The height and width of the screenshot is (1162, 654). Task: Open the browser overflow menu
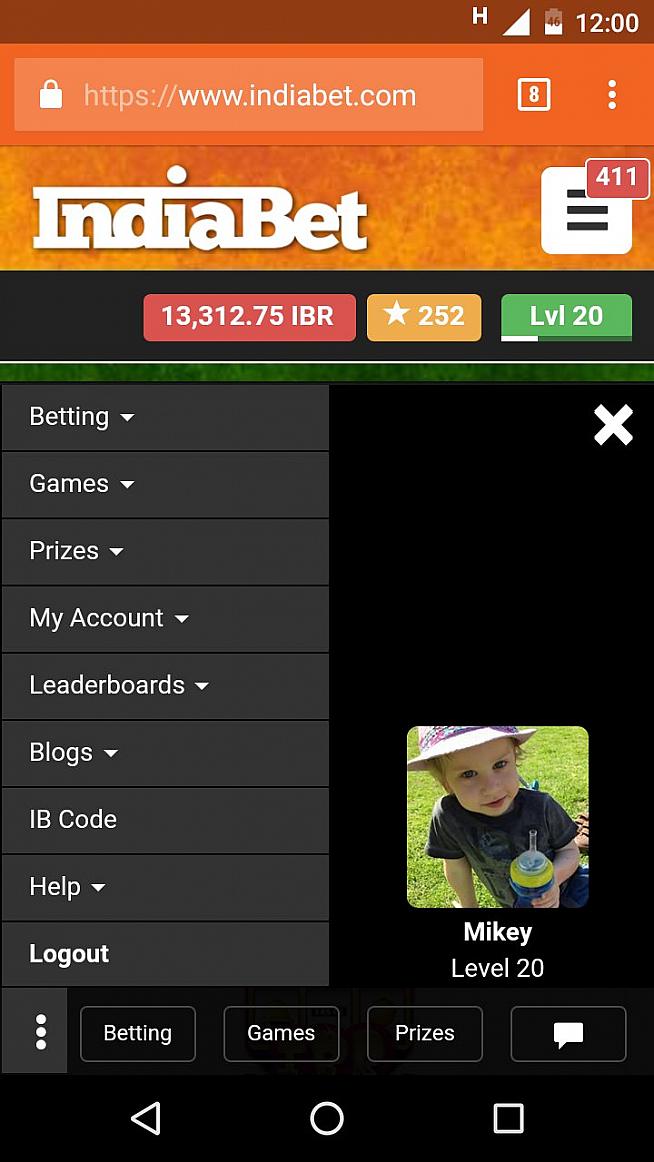click(611, 95)
